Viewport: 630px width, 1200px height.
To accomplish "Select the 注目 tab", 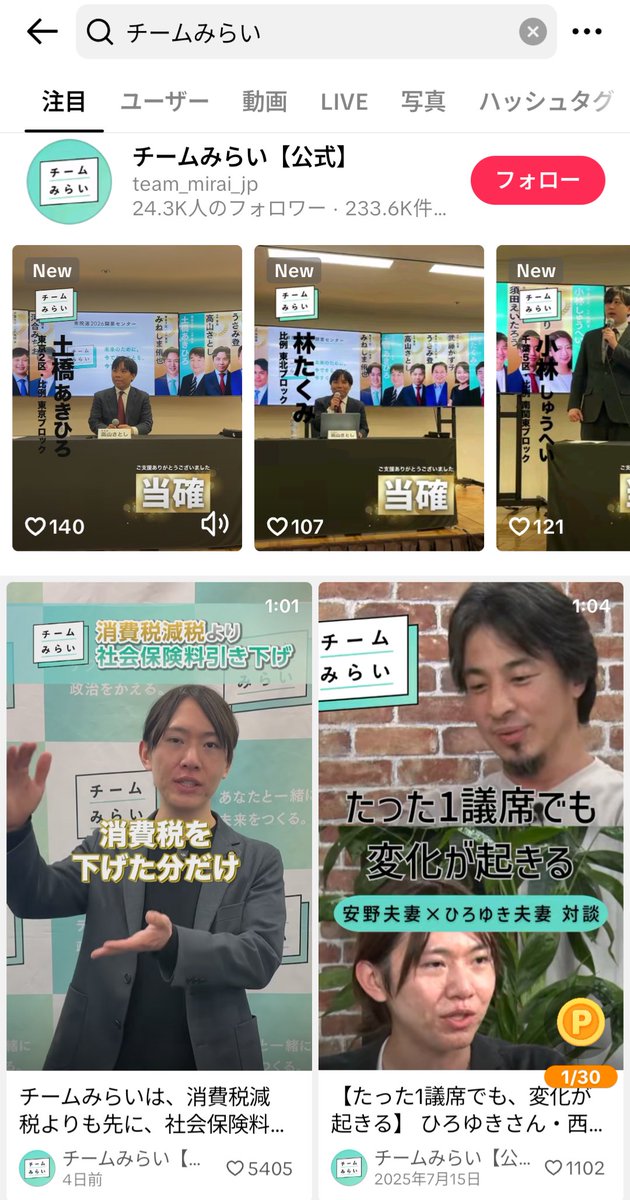I will coord(64,101).
